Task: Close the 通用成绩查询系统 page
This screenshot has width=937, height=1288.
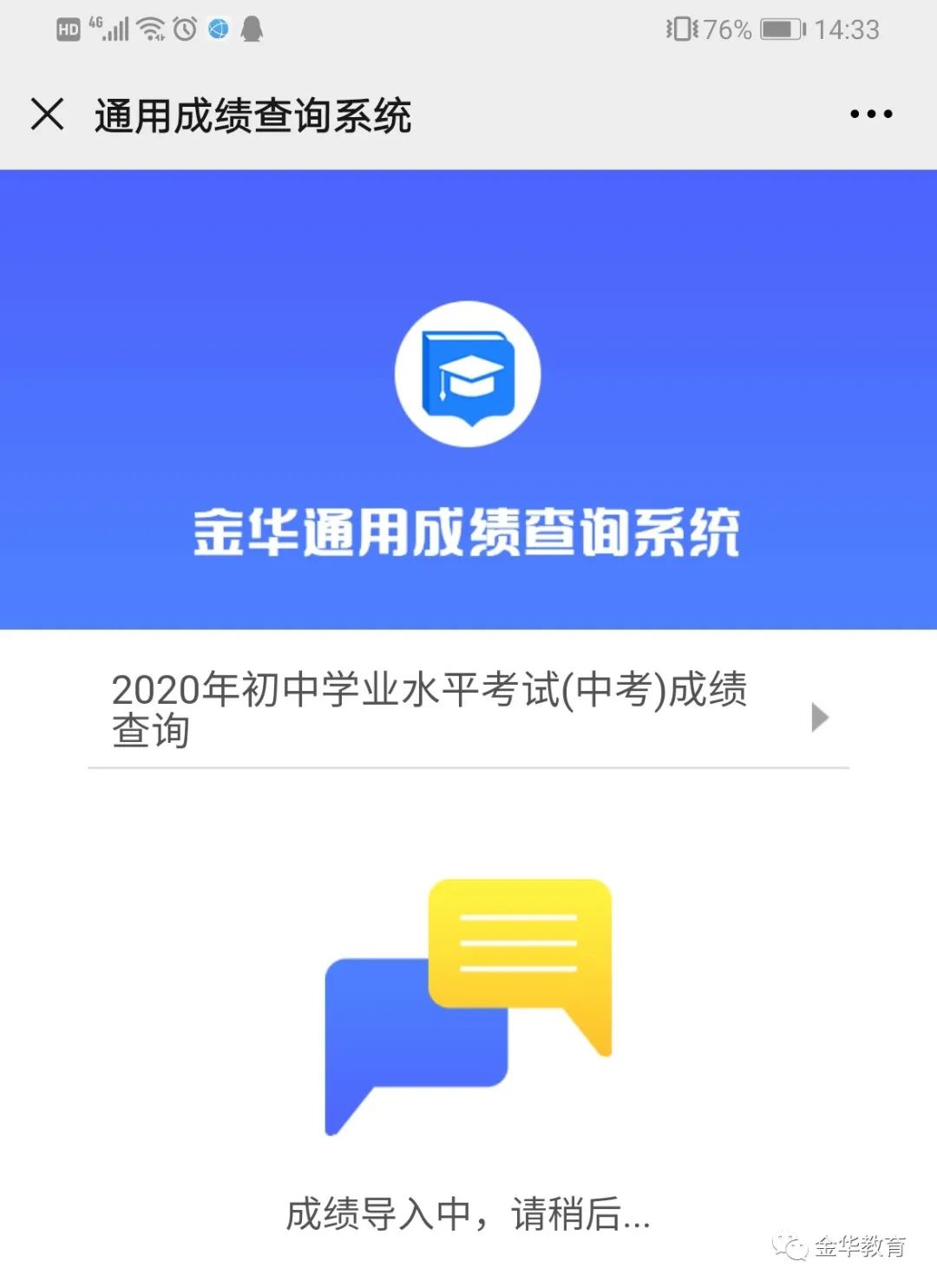Action: click(x=48, y=114)
